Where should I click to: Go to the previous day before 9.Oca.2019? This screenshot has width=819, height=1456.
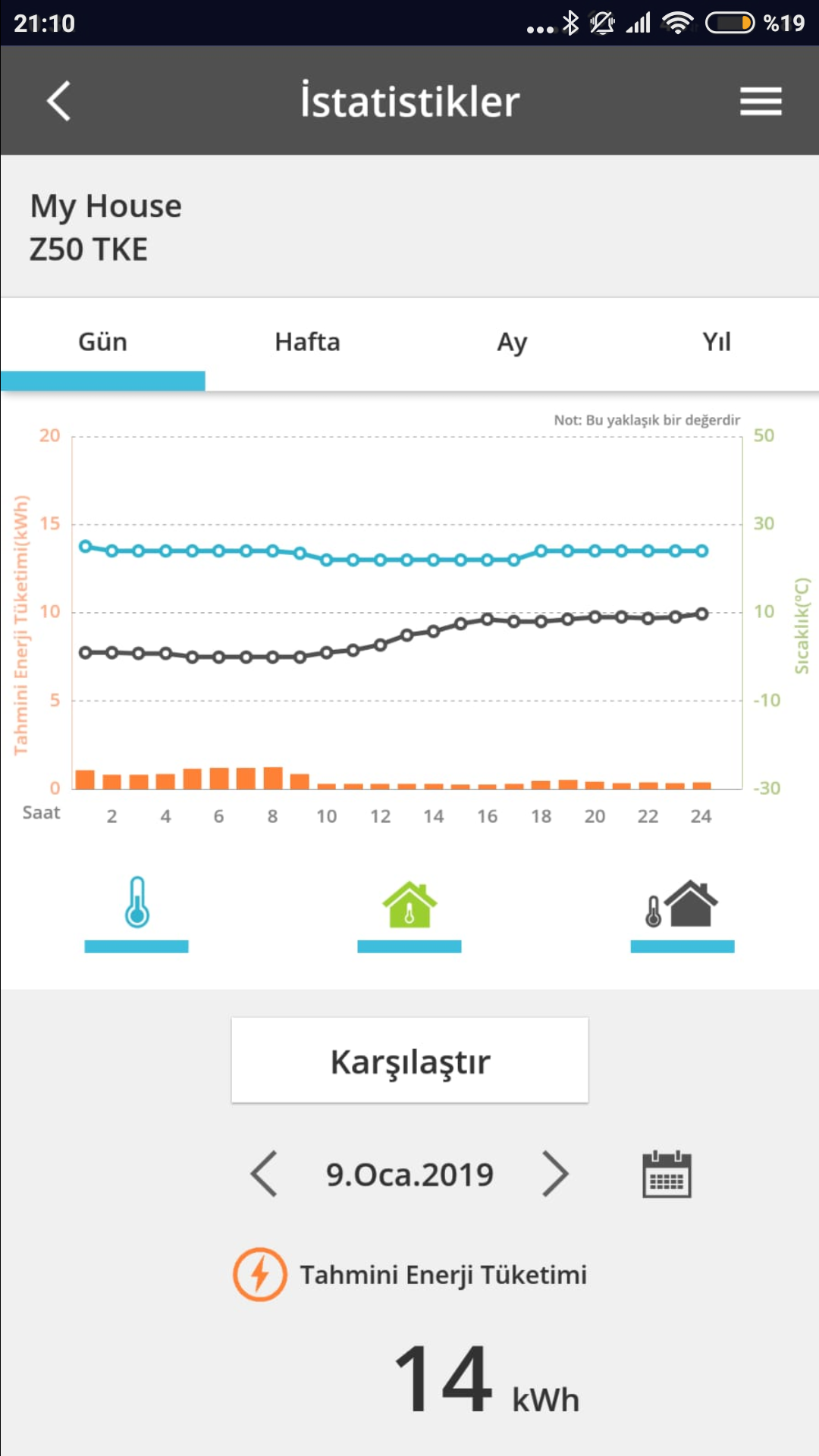264,1174
